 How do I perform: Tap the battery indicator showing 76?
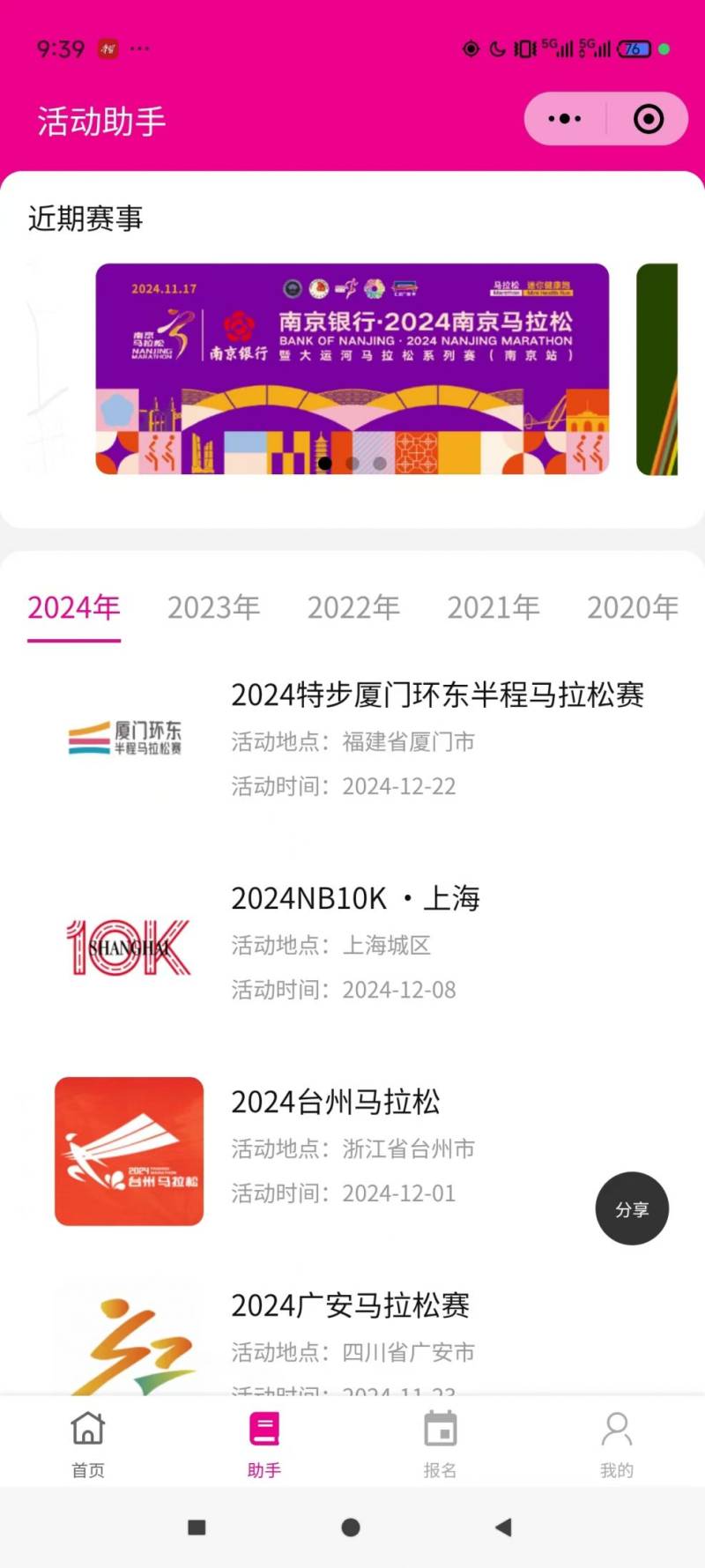pos(634,50)
